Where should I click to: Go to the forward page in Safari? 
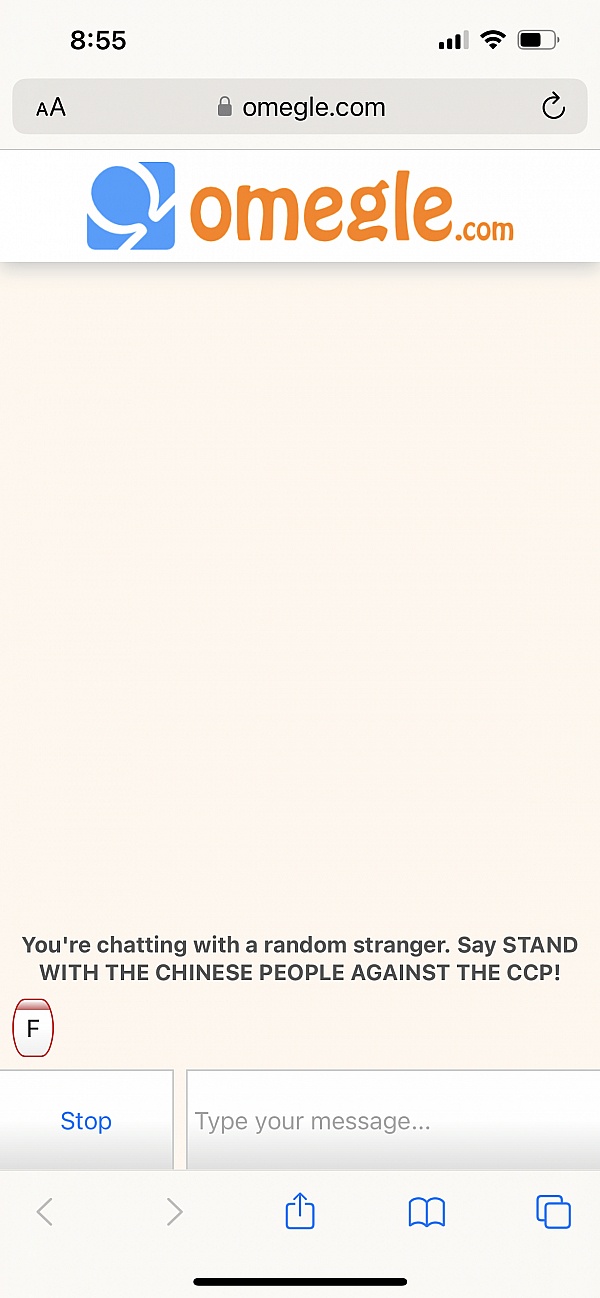tap(174, 1213)
